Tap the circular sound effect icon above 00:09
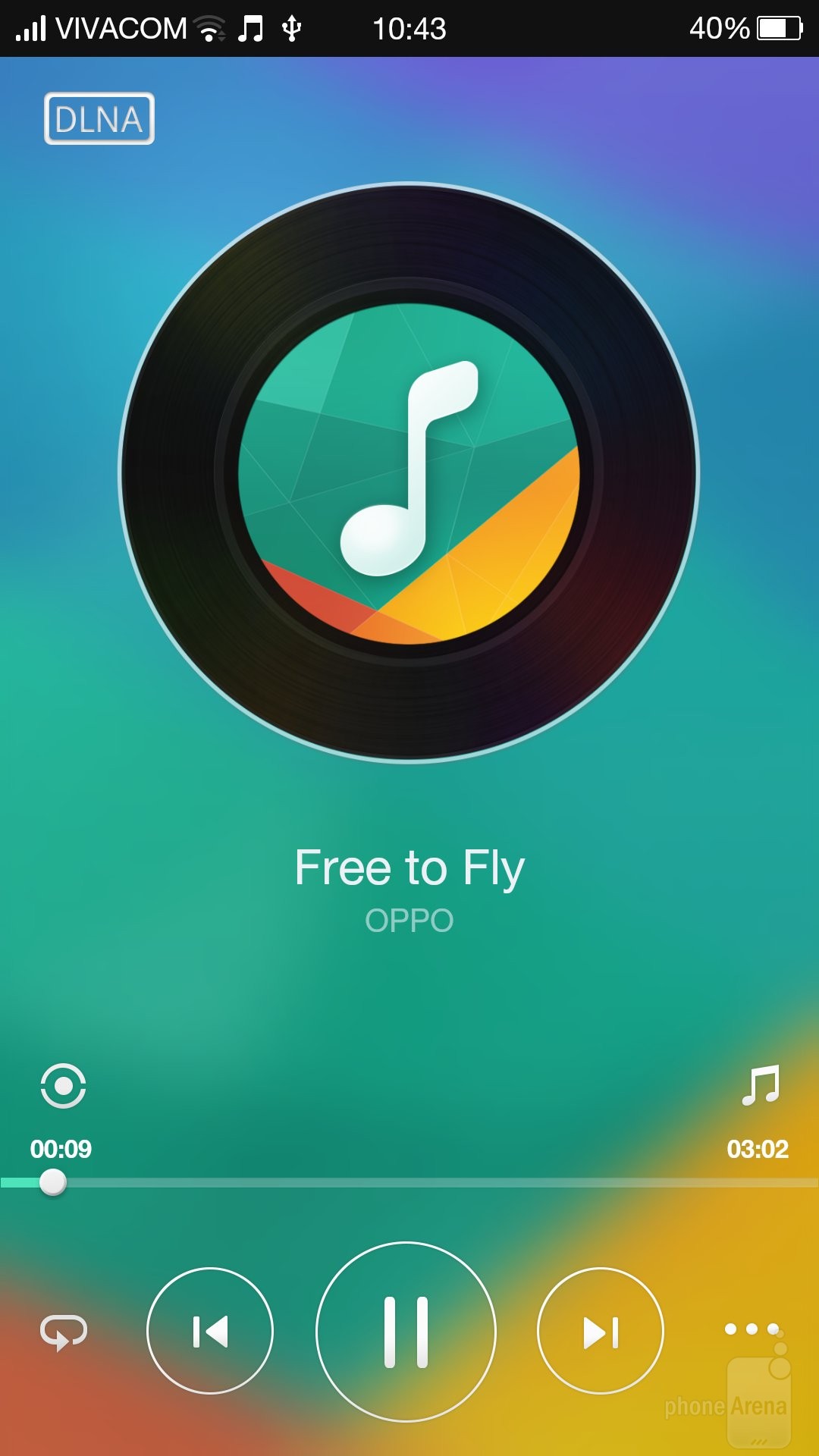819x1456 pixels. pyautogui.click(x=63, y=1086)
